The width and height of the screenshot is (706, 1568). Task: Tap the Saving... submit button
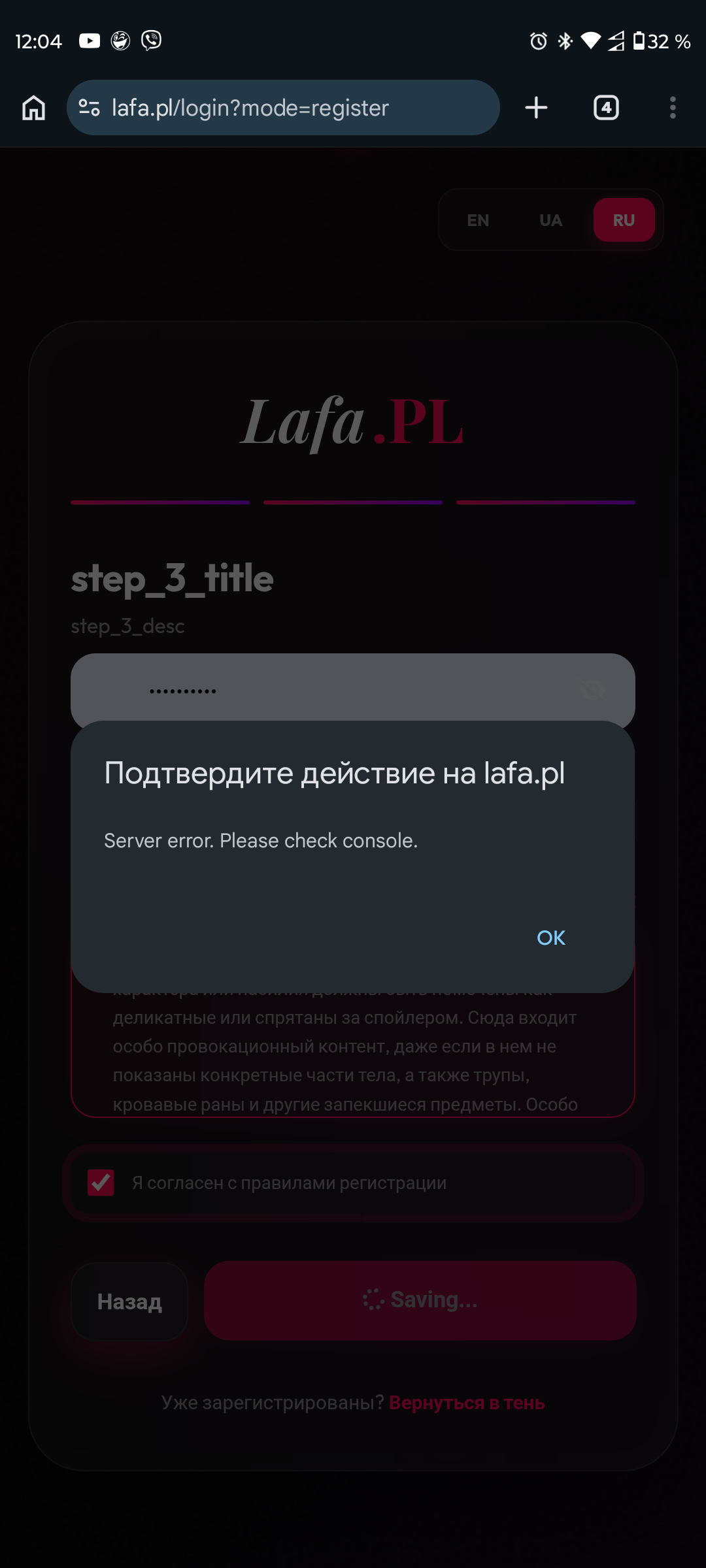[420, 1300]
